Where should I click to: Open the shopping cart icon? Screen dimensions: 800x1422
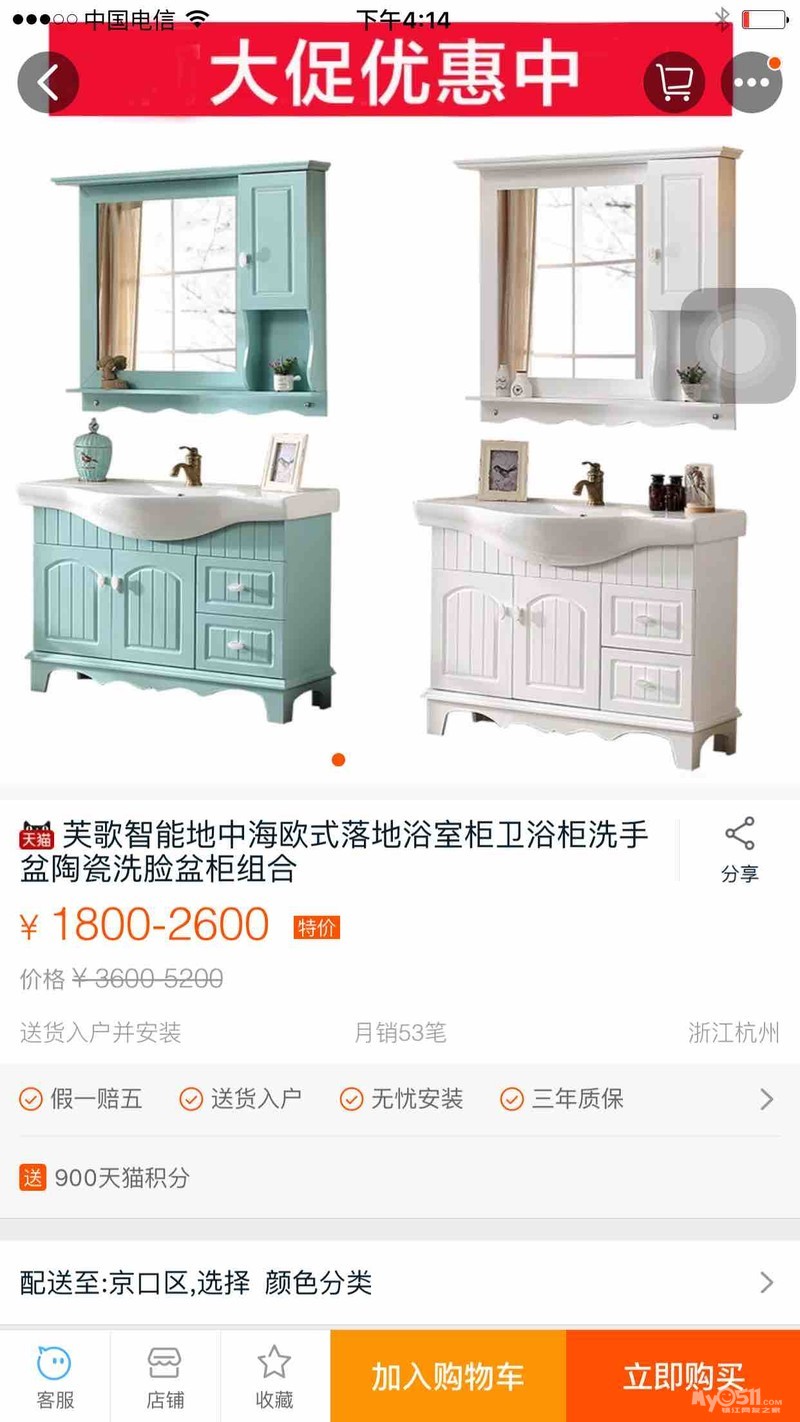(674, 82)
